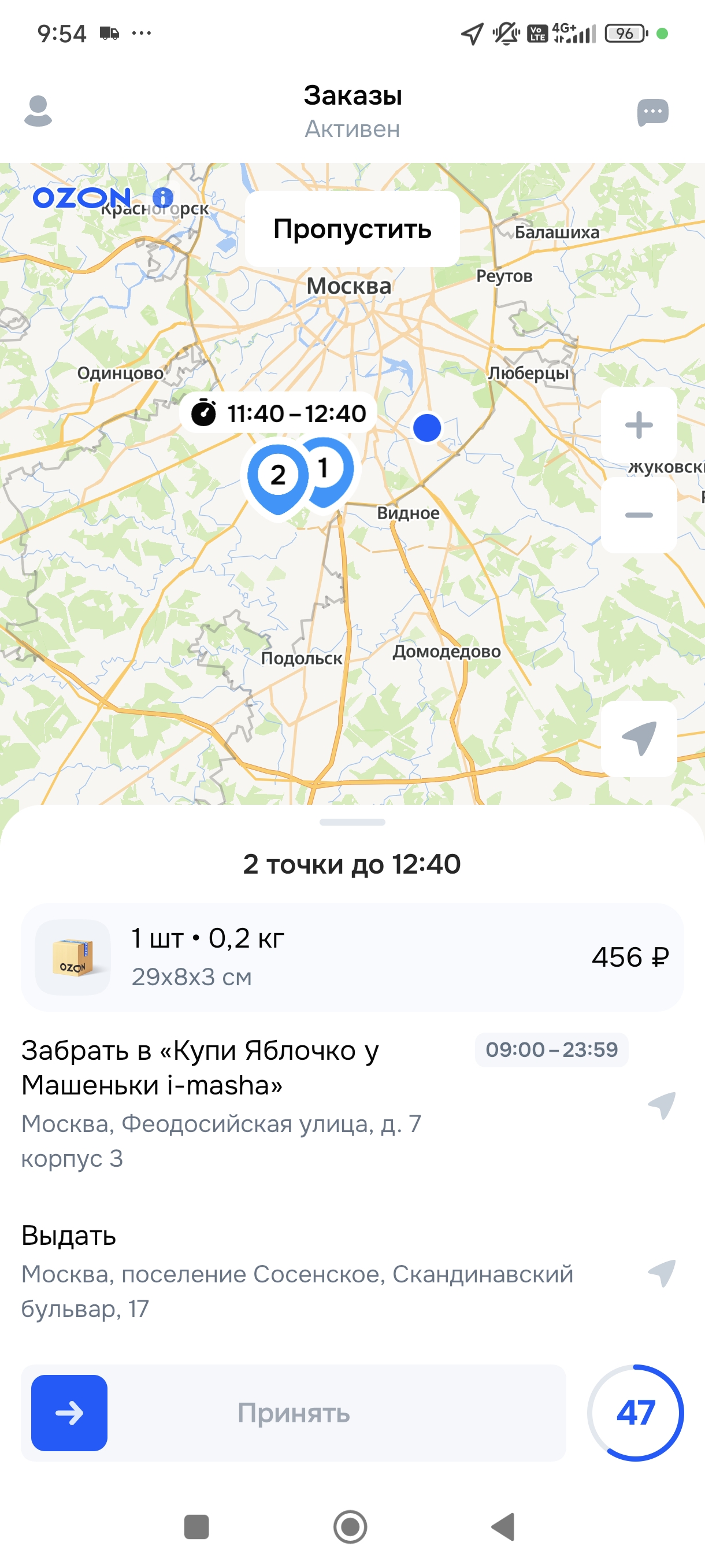Image resolution: width=705 pixels, height=1568 pixels.
Task: Navigate to delivery at Скандинавский бульвар
Action: click(661, 1273)
